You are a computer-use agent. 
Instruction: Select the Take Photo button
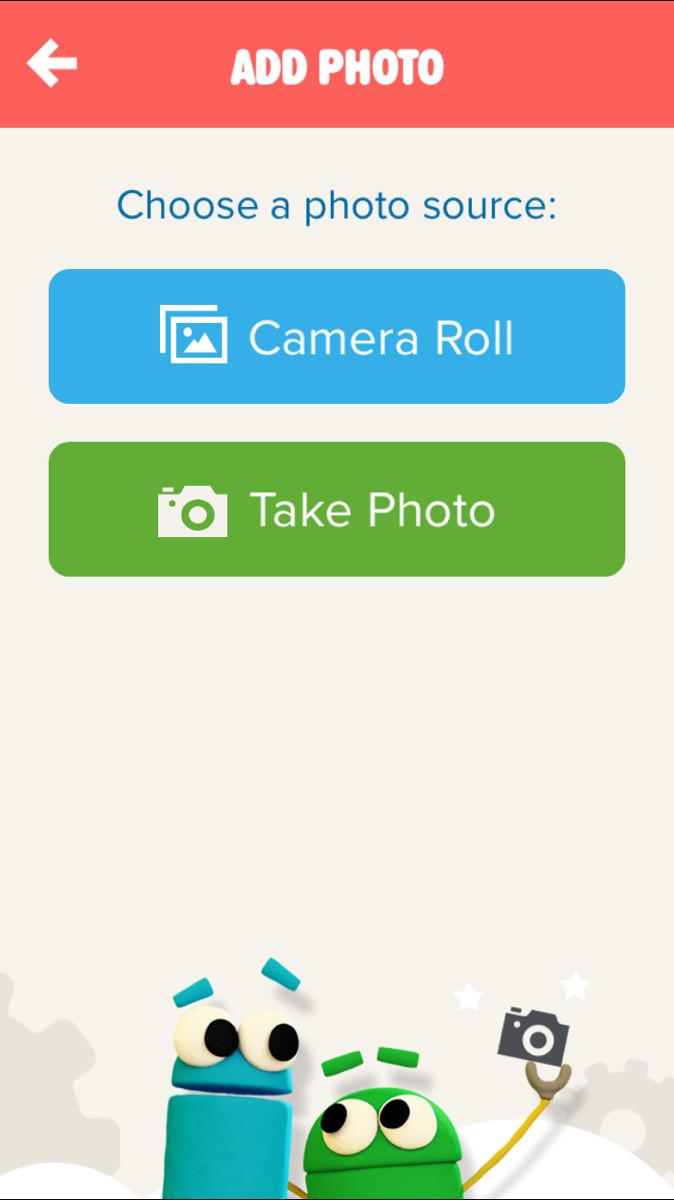point(337,510)
